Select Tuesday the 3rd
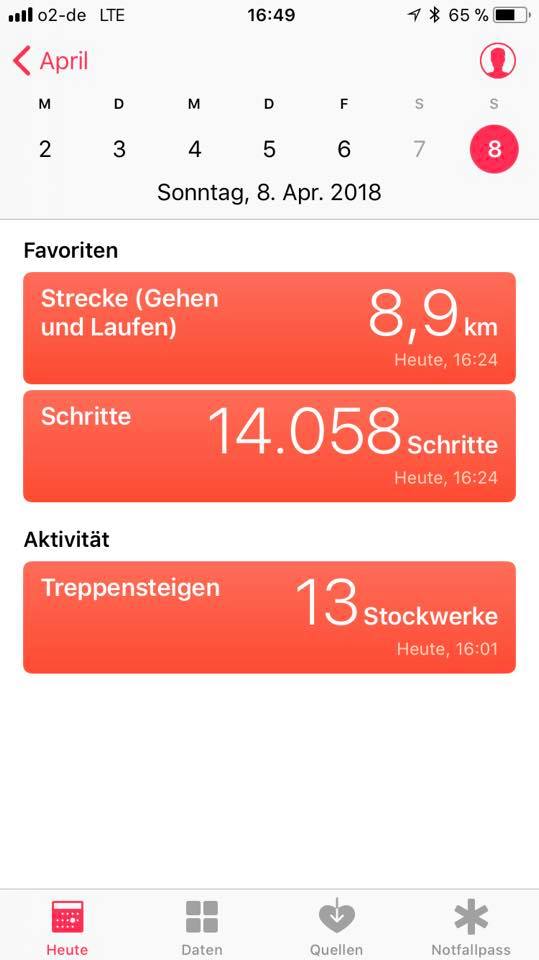539x960 pixels. [119, 149]
